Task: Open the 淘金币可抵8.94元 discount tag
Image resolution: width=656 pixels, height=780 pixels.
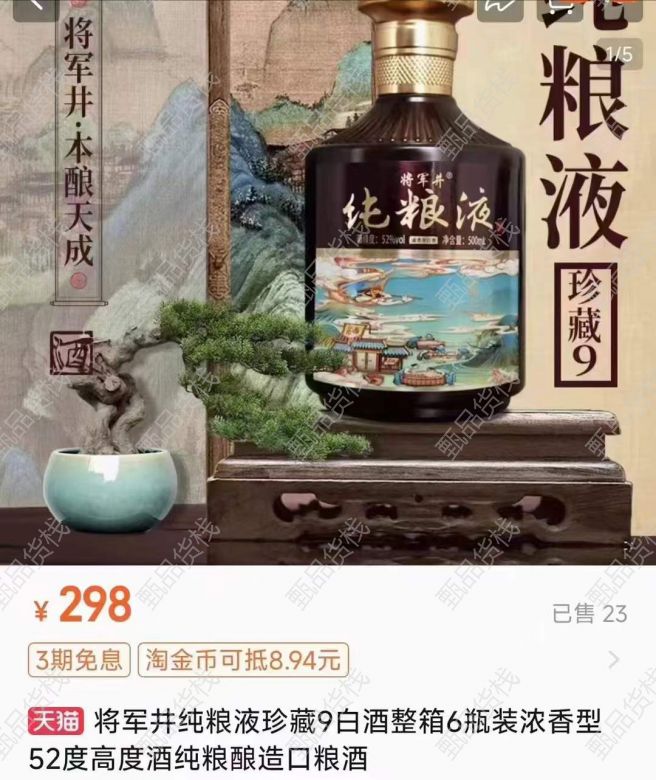Action: tap(243, 660)
